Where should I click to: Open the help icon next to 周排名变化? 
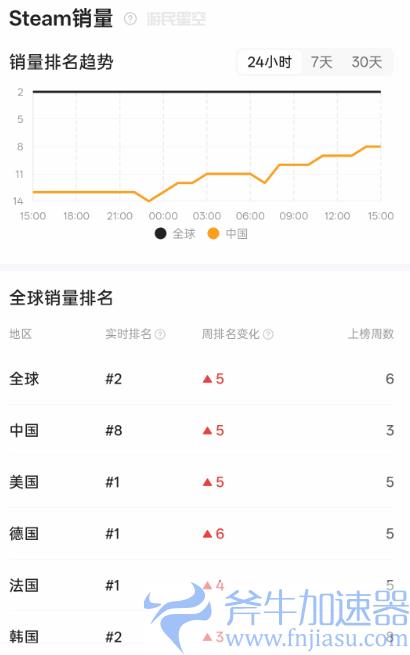268,334
